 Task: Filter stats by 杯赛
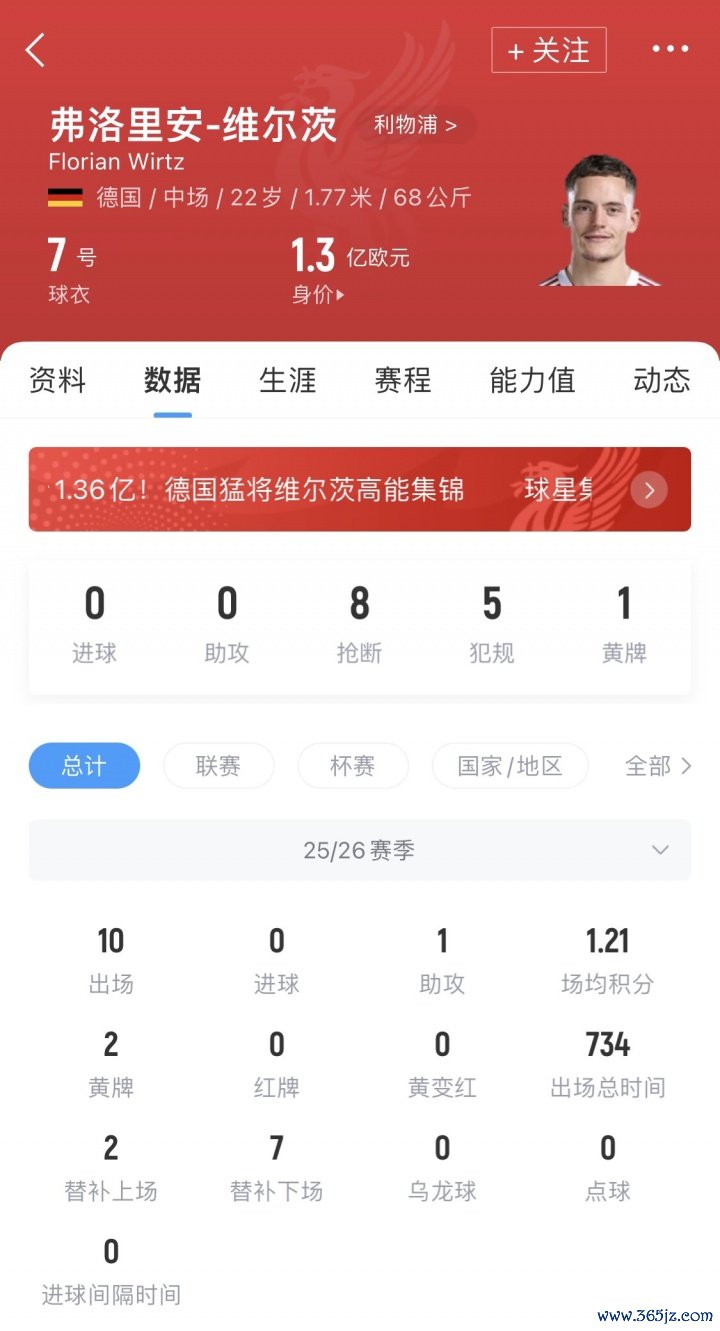[x=352, y=766]
